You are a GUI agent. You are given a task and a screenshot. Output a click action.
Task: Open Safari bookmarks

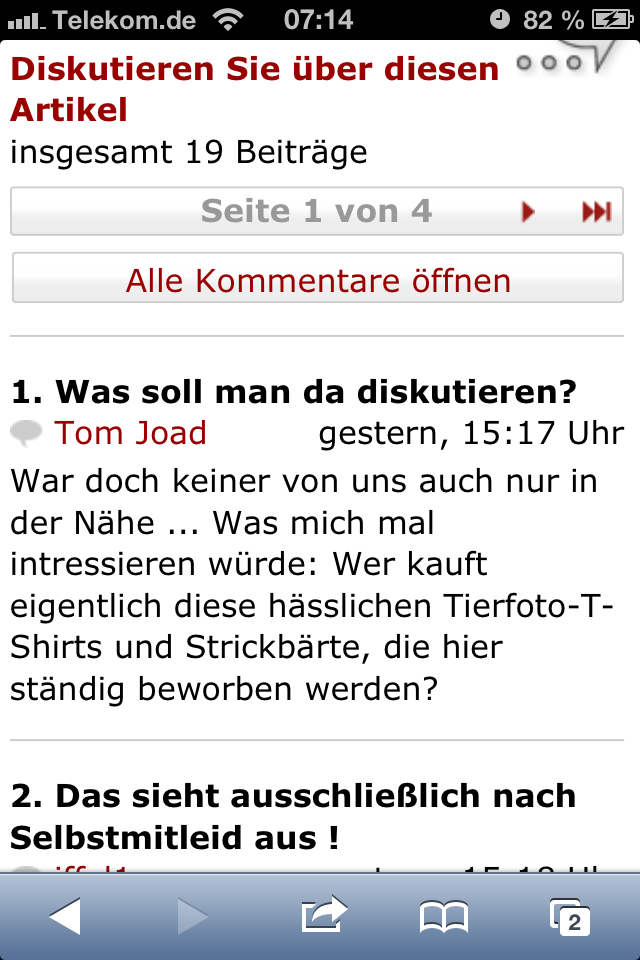[x=444, y=916]
